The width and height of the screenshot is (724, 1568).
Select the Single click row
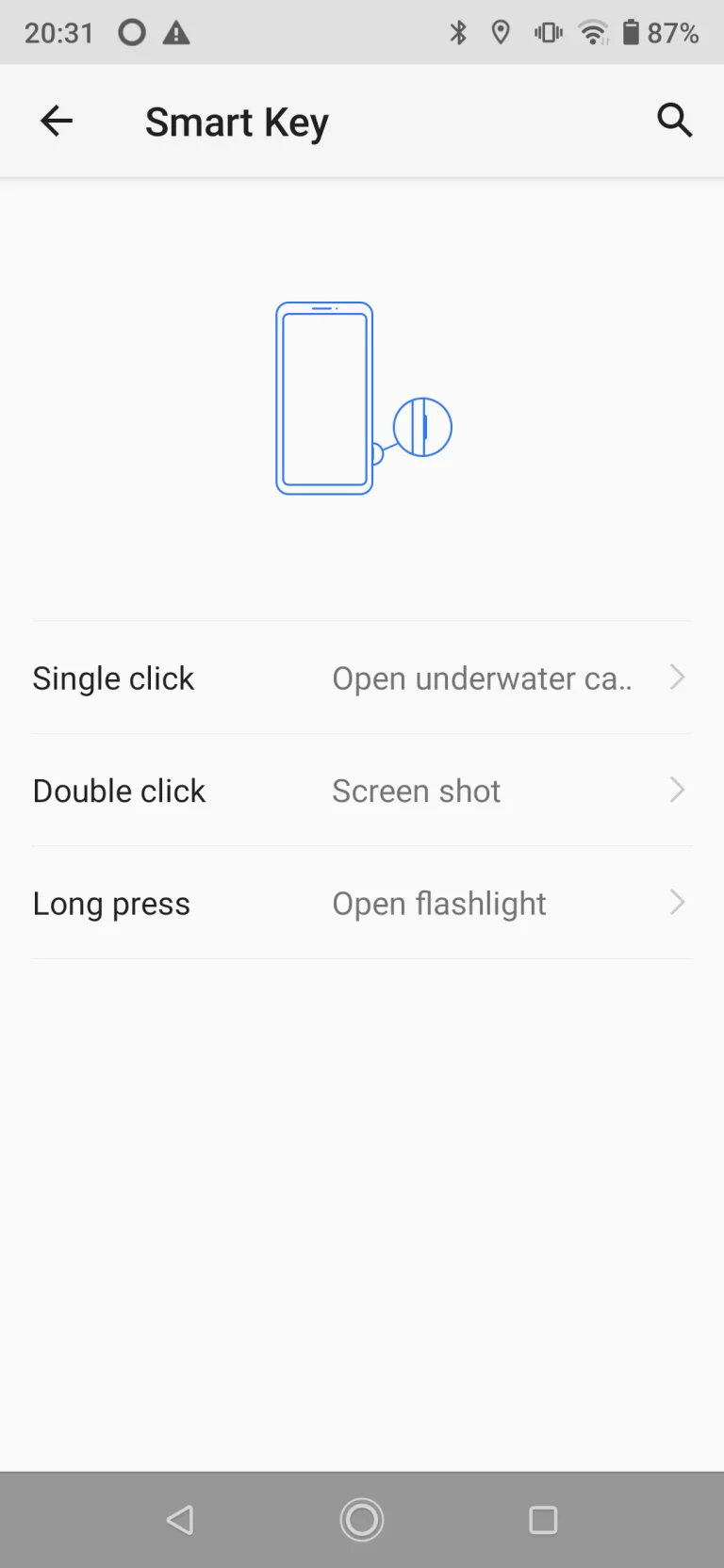(x=362, y=678)
